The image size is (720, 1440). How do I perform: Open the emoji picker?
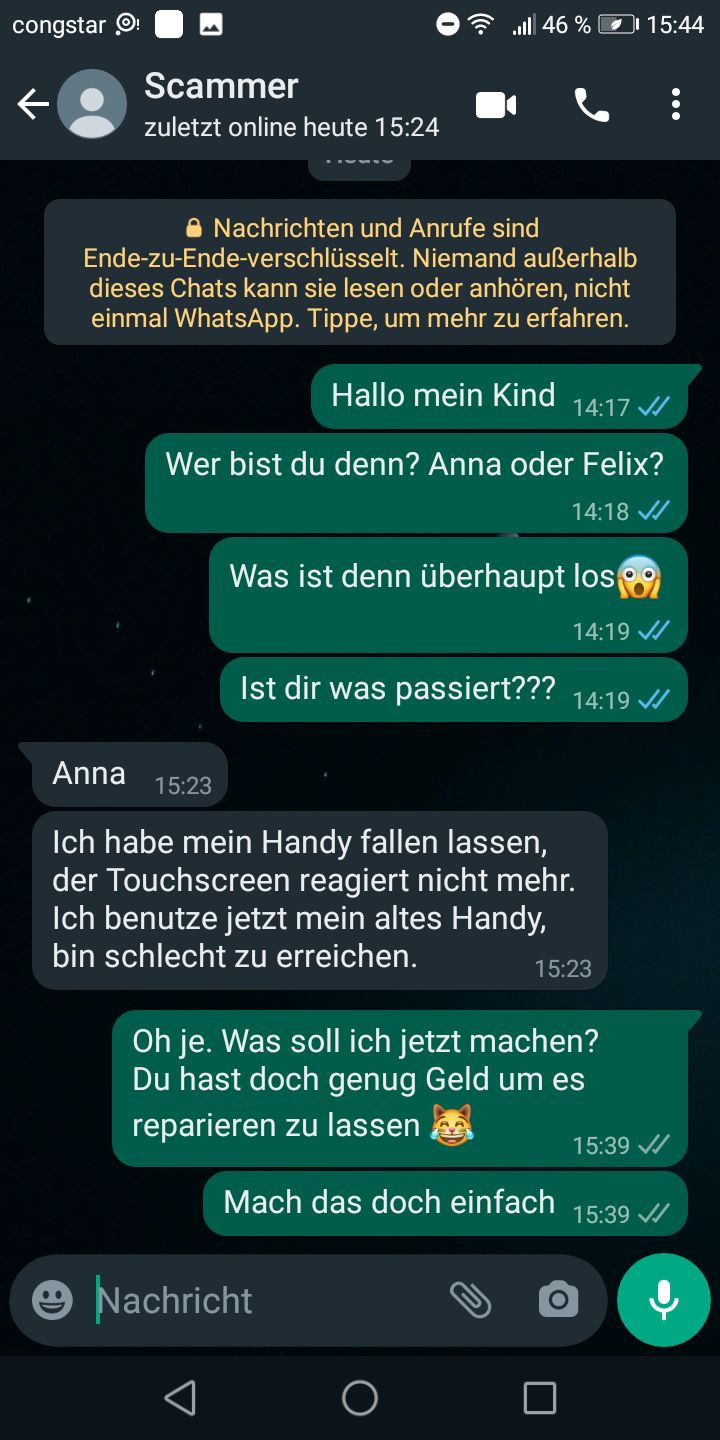[52, 1300]
